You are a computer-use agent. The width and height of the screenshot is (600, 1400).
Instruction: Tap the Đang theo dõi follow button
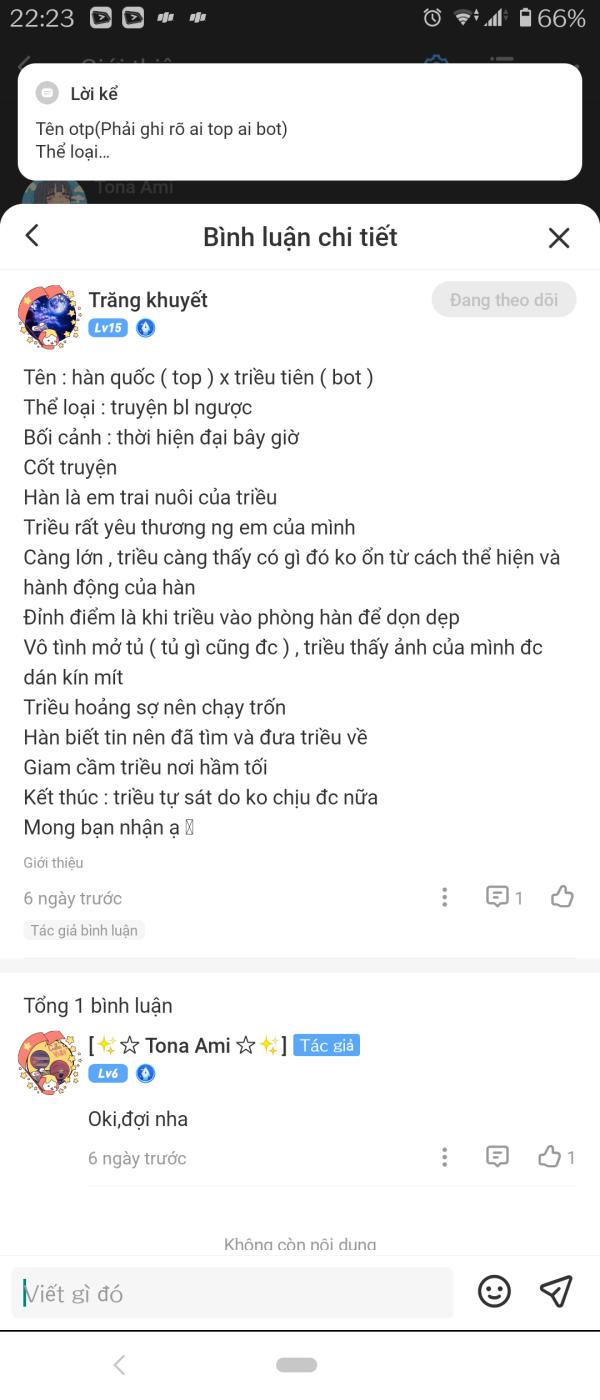(504, 300)
